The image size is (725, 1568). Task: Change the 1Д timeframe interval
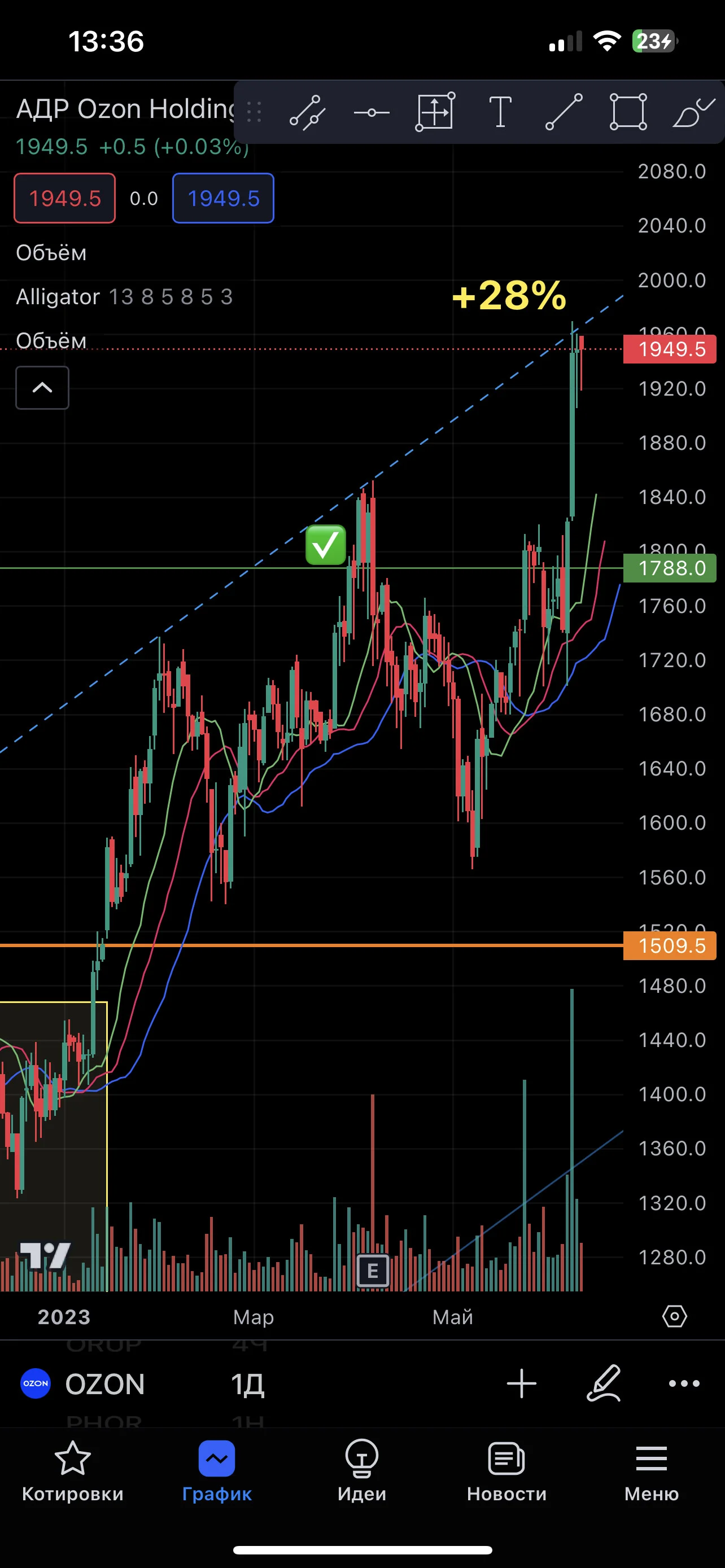coord(247,1384)
